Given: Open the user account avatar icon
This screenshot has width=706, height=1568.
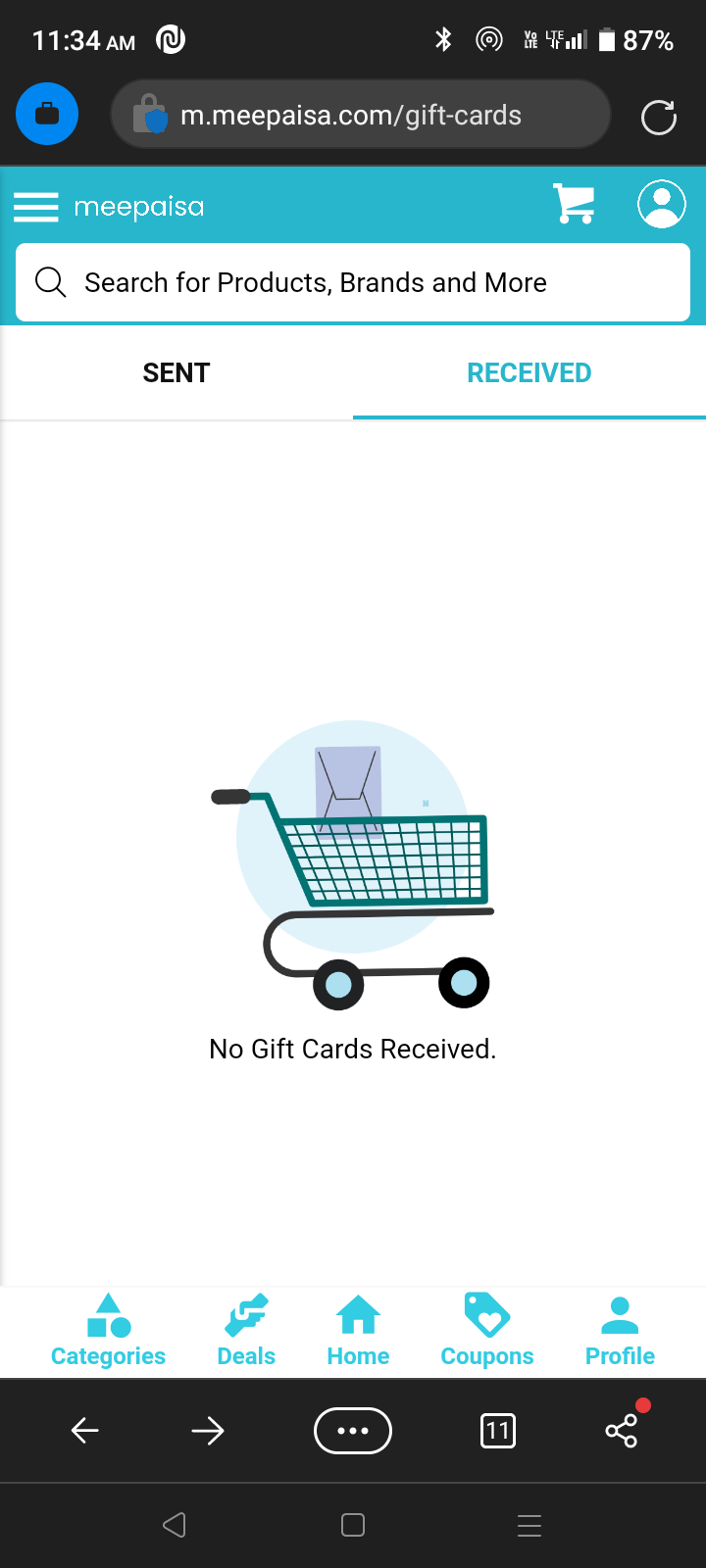Looking at the screenshot, I should pyautogui.click(x=662, y=204).
